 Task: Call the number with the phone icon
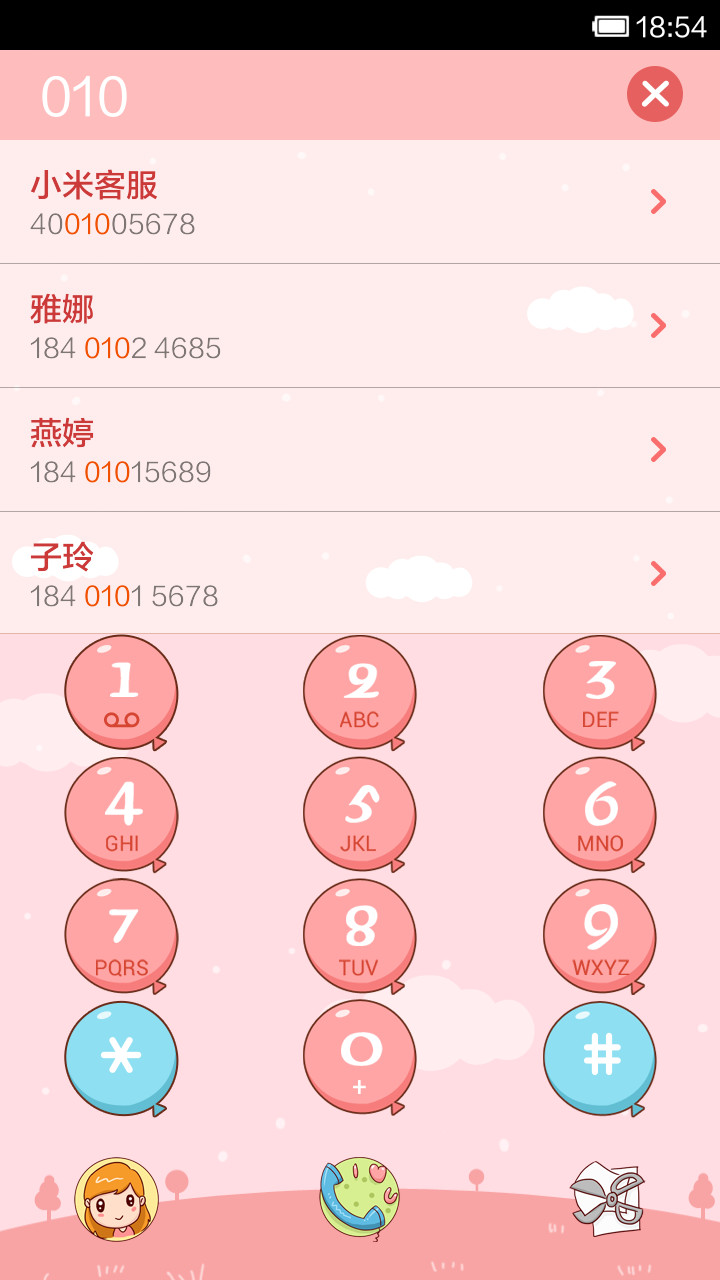(x=360, y=1198)
